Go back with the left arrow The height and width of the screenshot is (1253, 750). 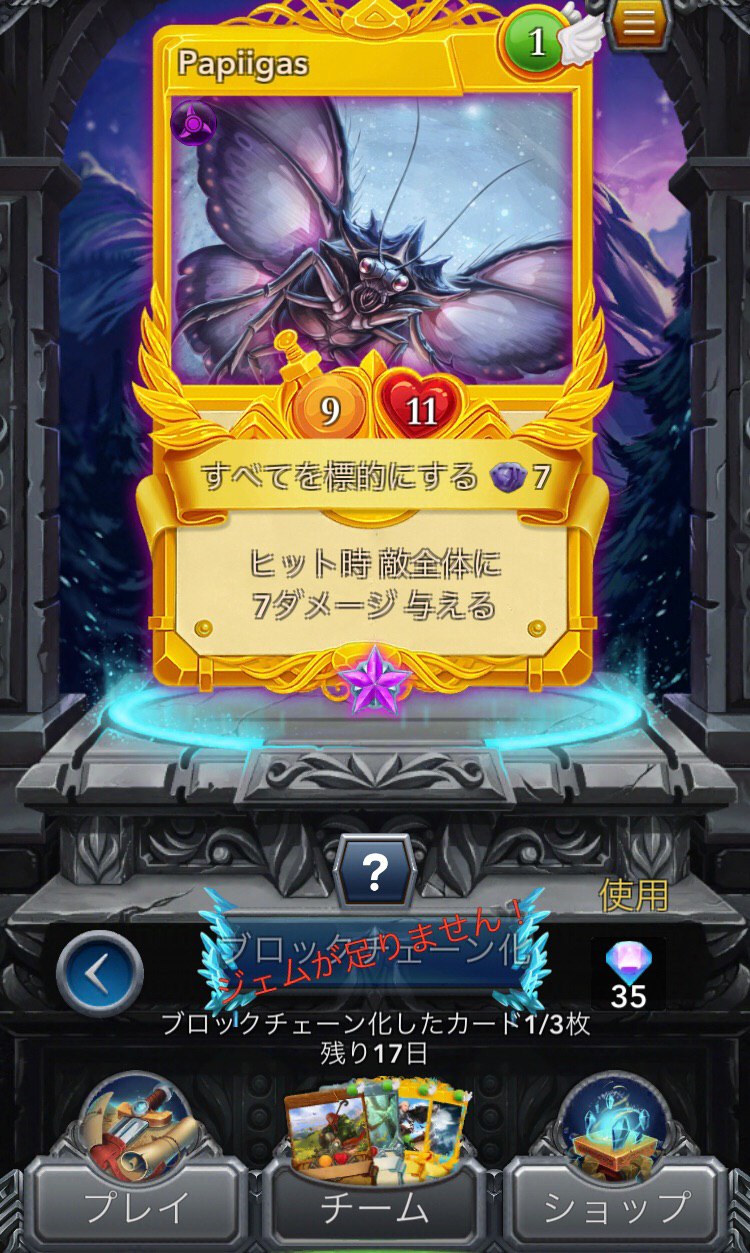click(x=98, y=975)
